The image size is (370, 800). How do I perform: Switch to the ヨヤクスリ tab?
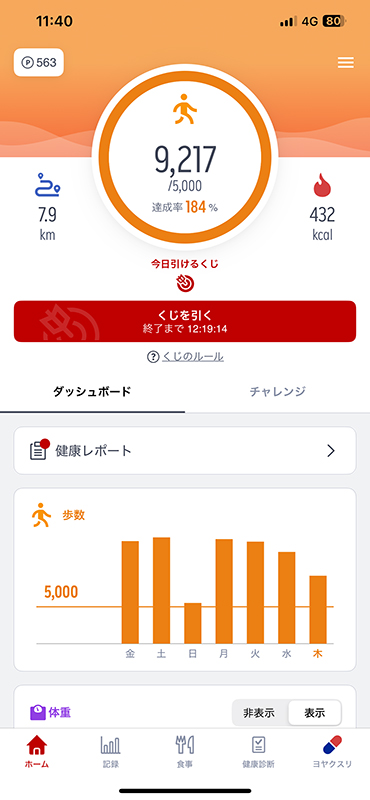[332, 752]
